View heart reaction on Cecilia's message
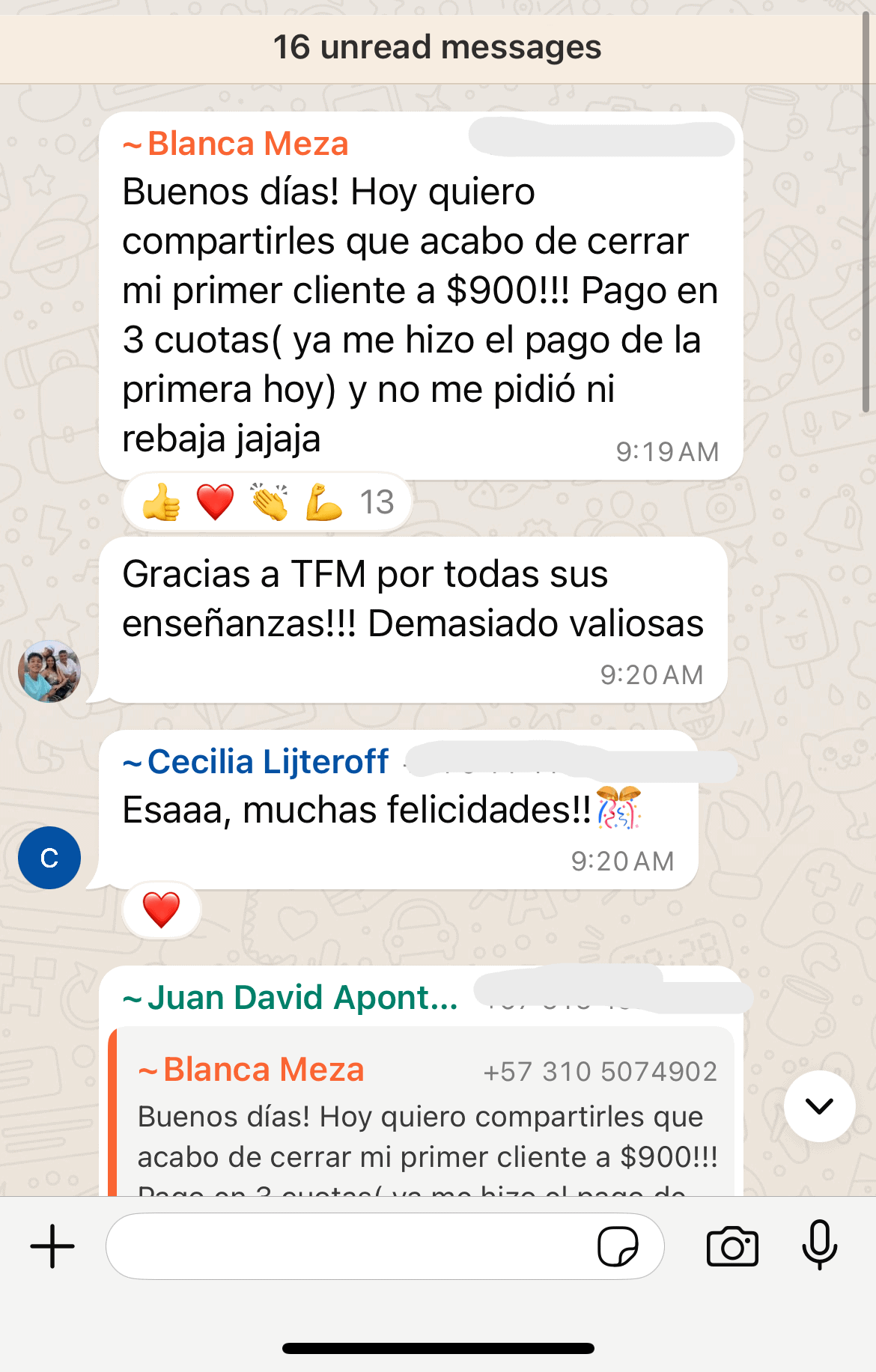 tap(162, 910)
